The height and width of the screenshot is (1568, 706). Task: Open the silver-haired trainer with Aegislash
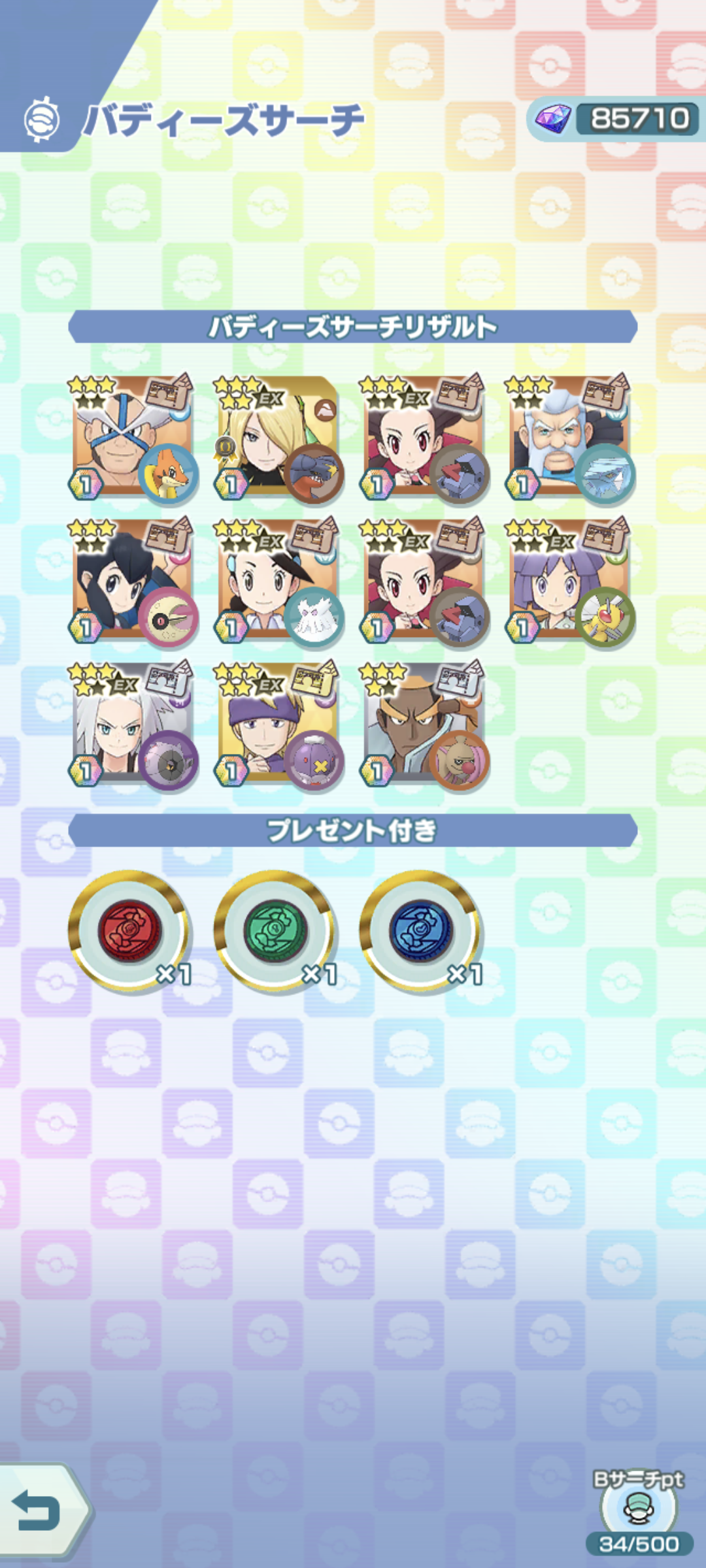[133, 724]
